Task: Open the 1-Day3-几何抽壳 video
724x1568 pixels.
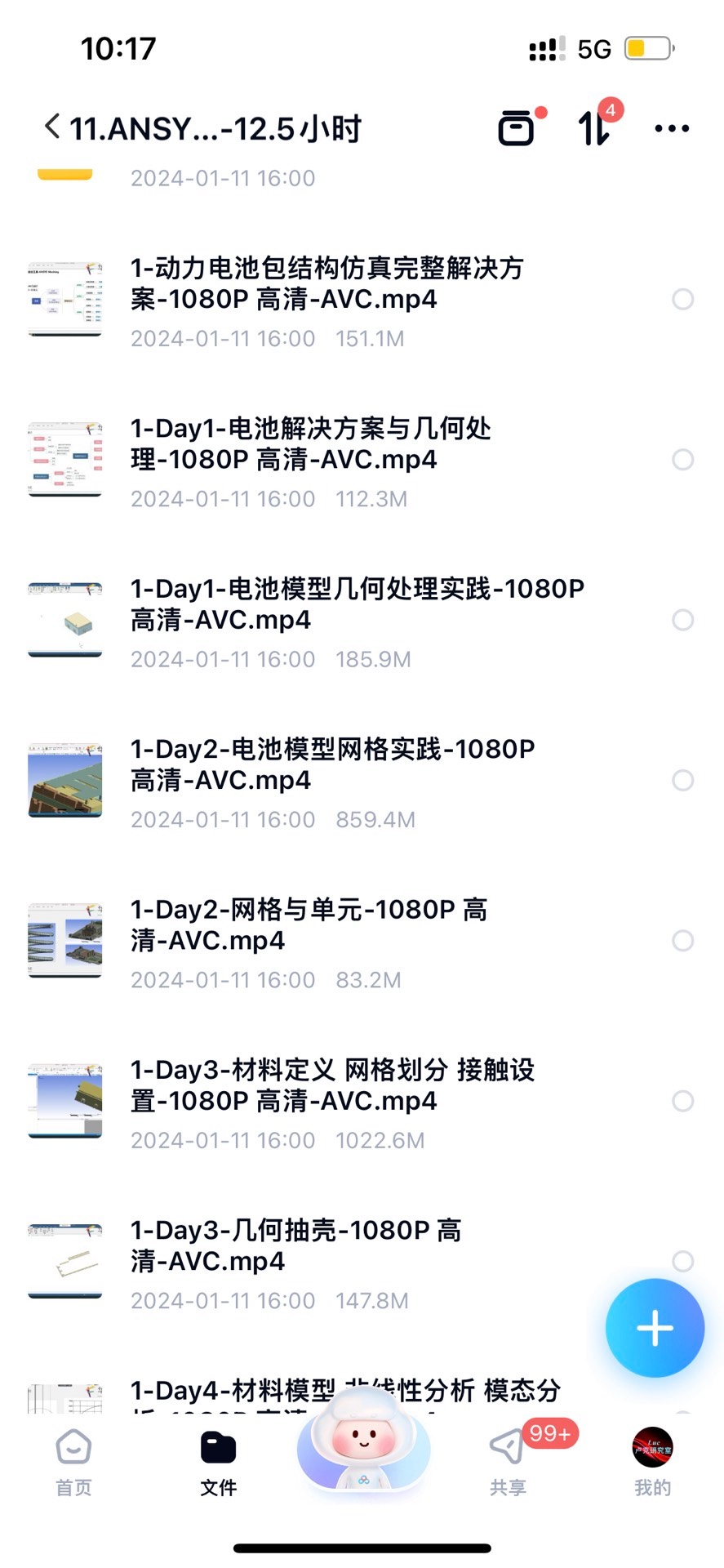Action: coord(295,1245)
